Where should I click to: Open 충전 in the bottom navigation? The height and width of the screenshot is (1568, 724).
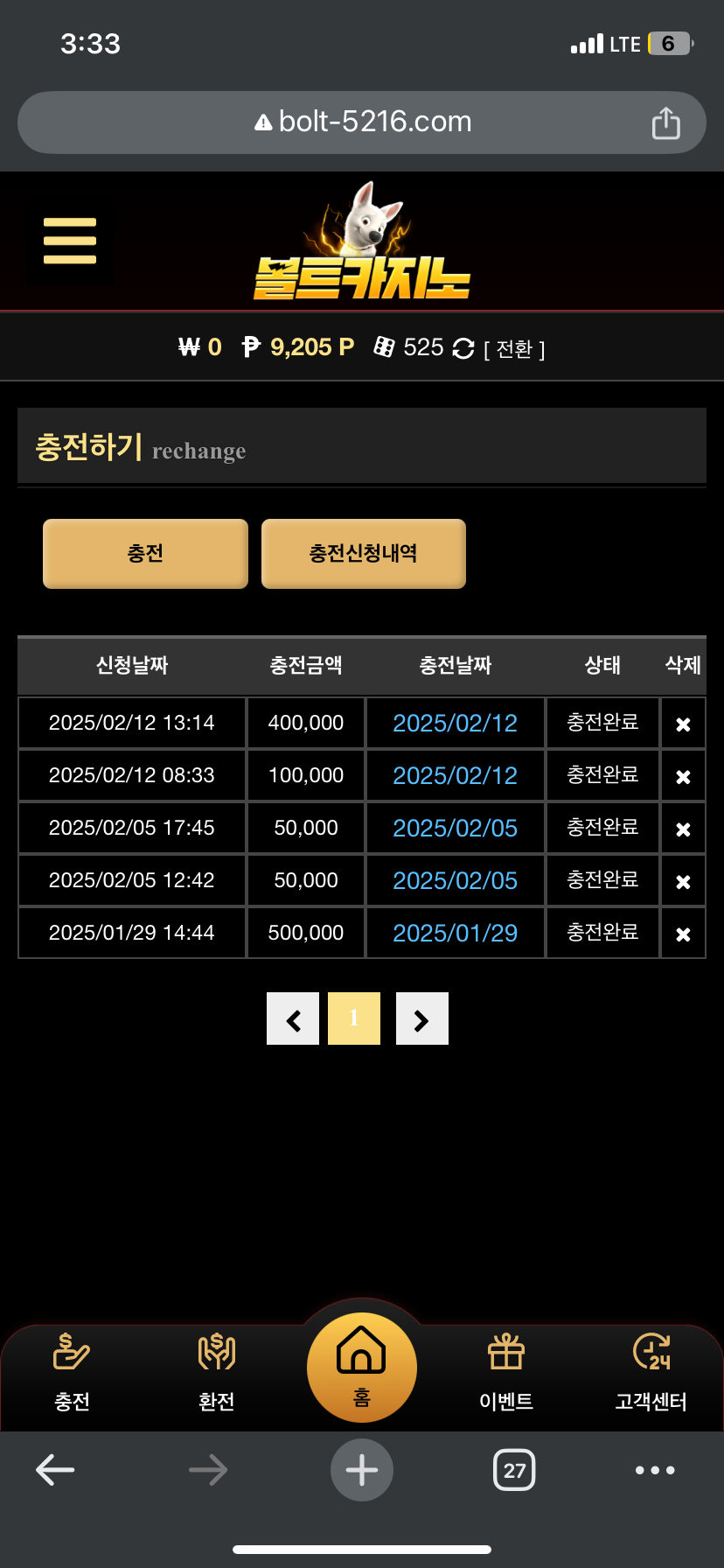point(72,1372)
